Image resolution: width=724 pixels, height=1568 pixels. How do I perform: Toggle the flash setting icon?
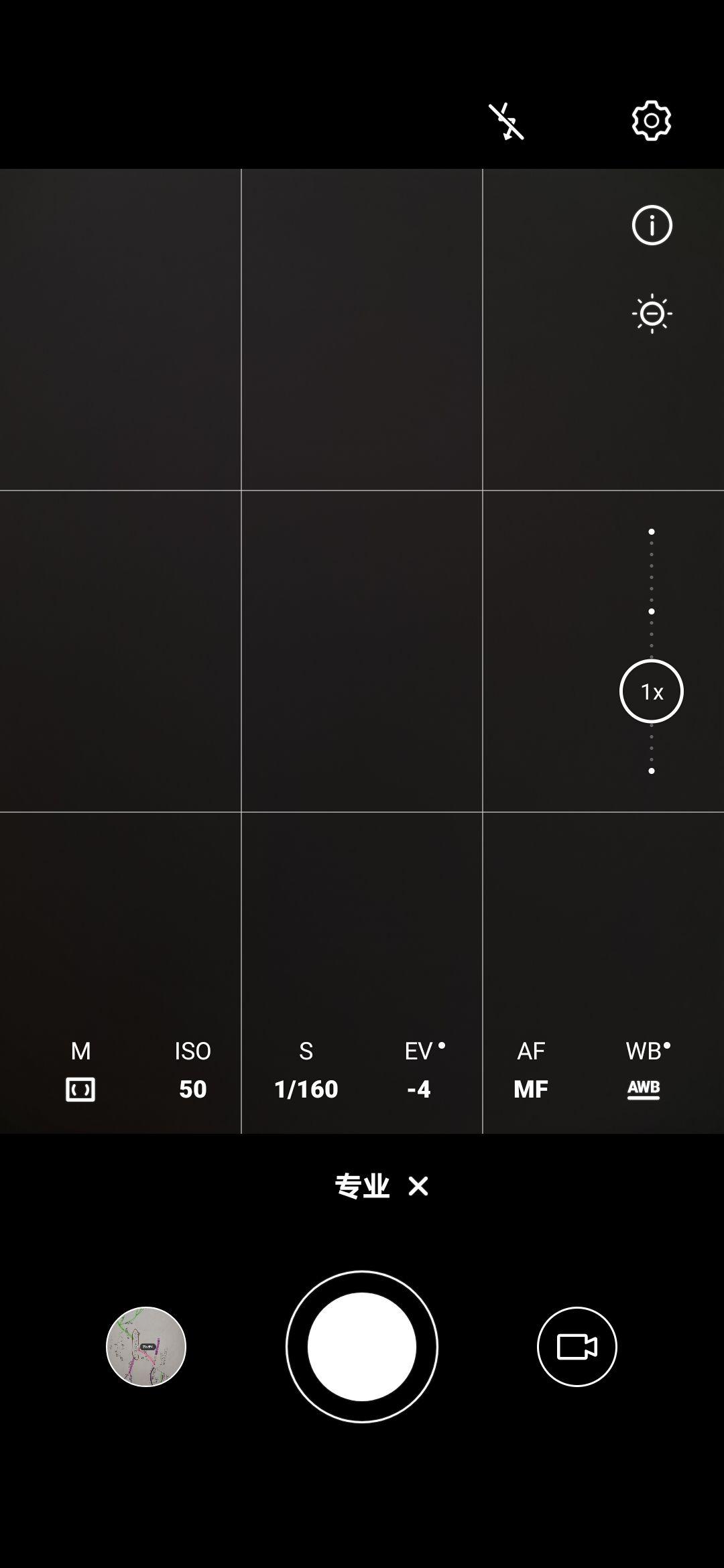(506, 121)
